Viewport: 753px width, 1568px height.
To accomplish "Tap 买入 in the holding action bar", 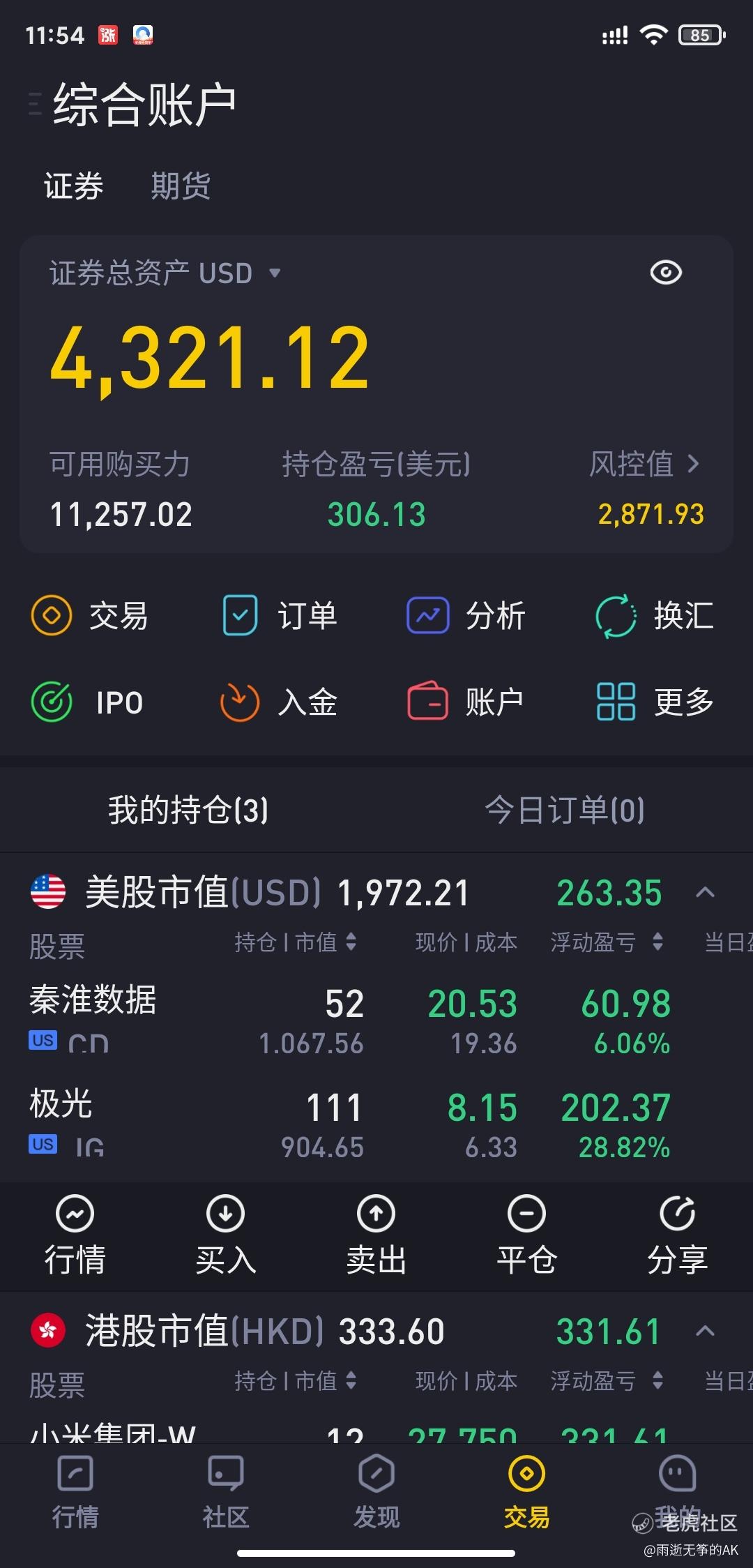I will (225, 1236).
